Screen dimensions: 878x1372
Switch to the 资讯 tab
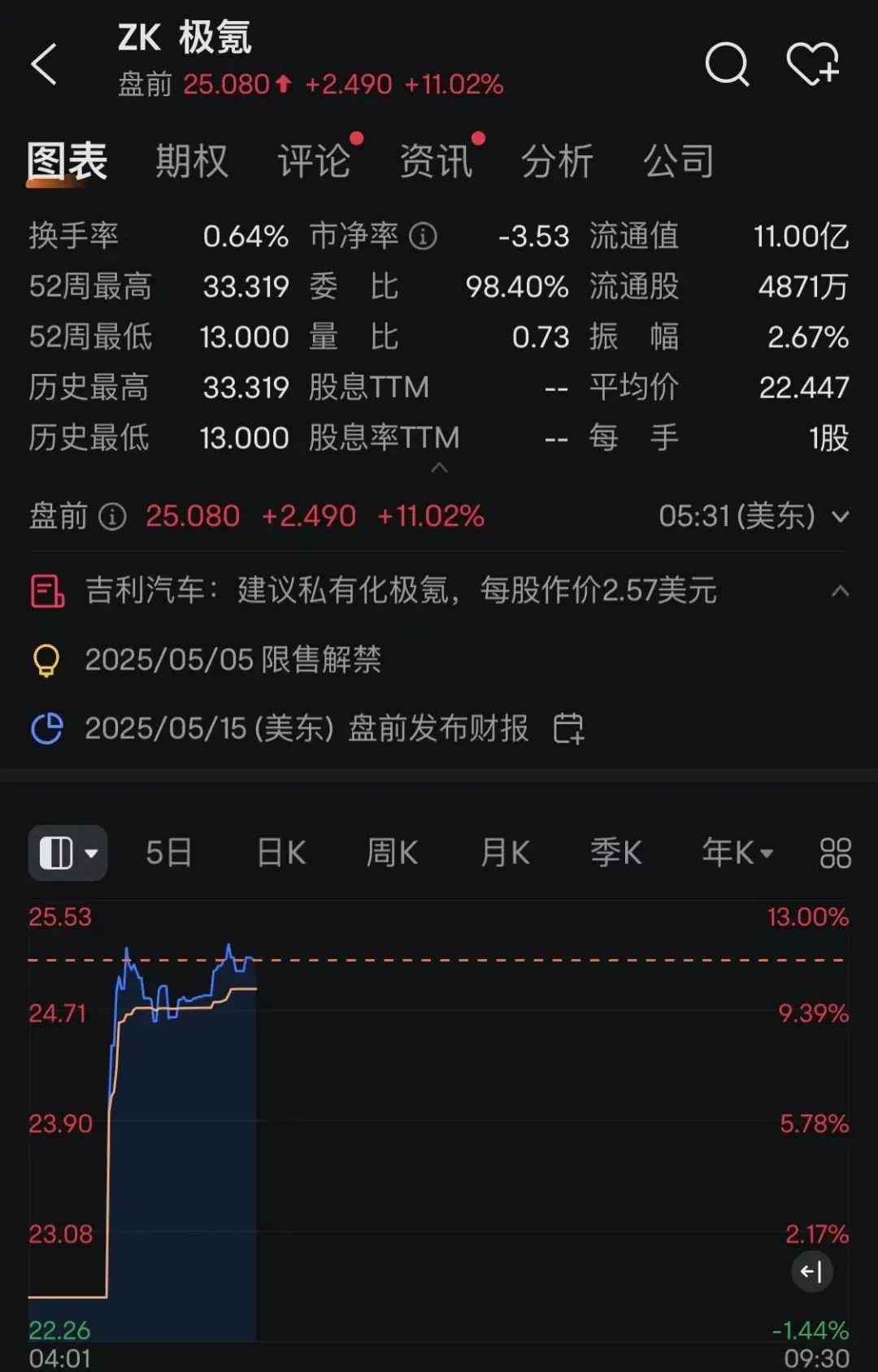(x=436, y=160)
